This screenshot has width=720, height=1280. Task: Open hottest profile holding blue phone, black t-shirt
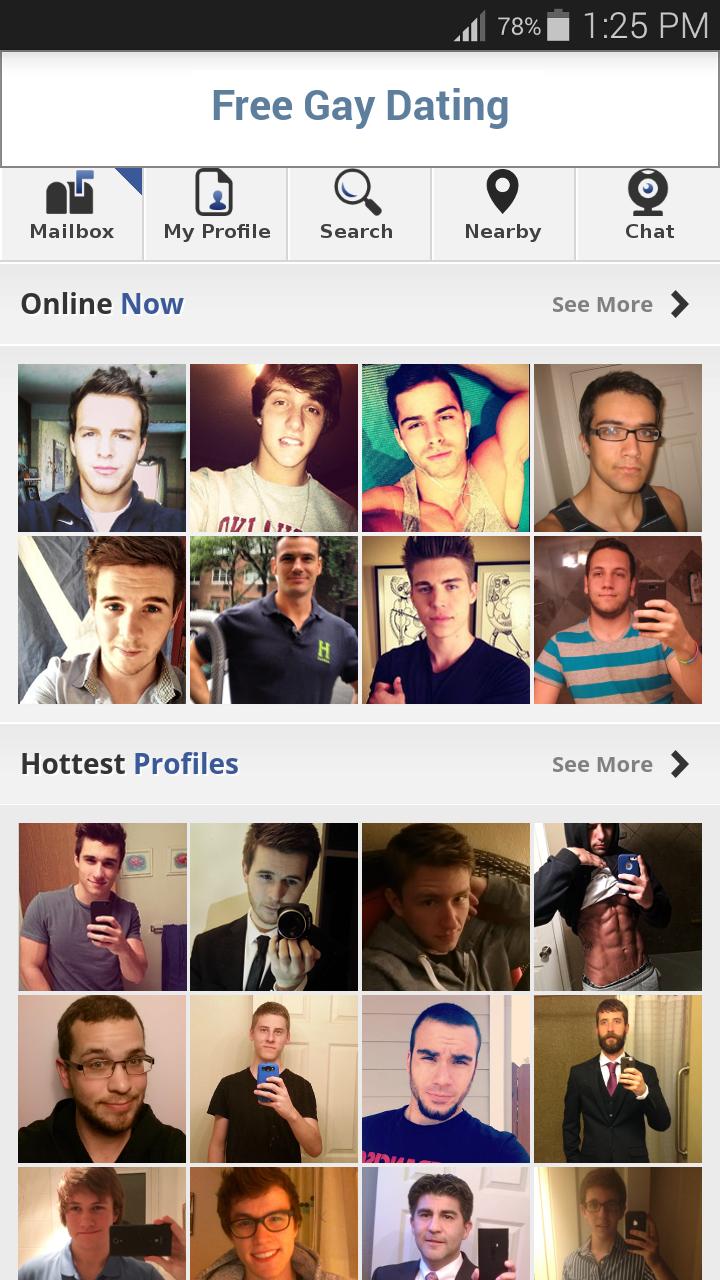tap(273, 1079)
